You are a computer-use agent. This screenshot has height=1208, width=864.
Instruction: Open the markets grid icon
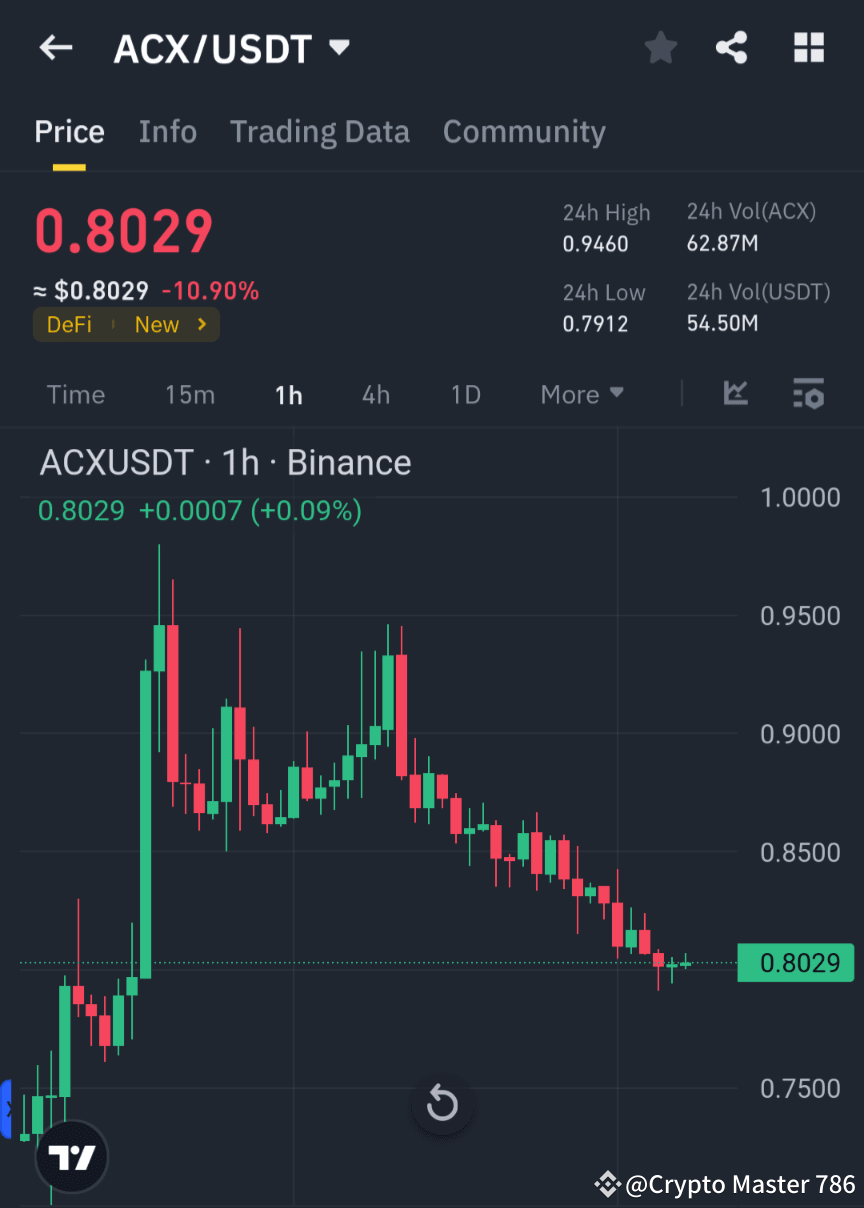tap(808, 47)
